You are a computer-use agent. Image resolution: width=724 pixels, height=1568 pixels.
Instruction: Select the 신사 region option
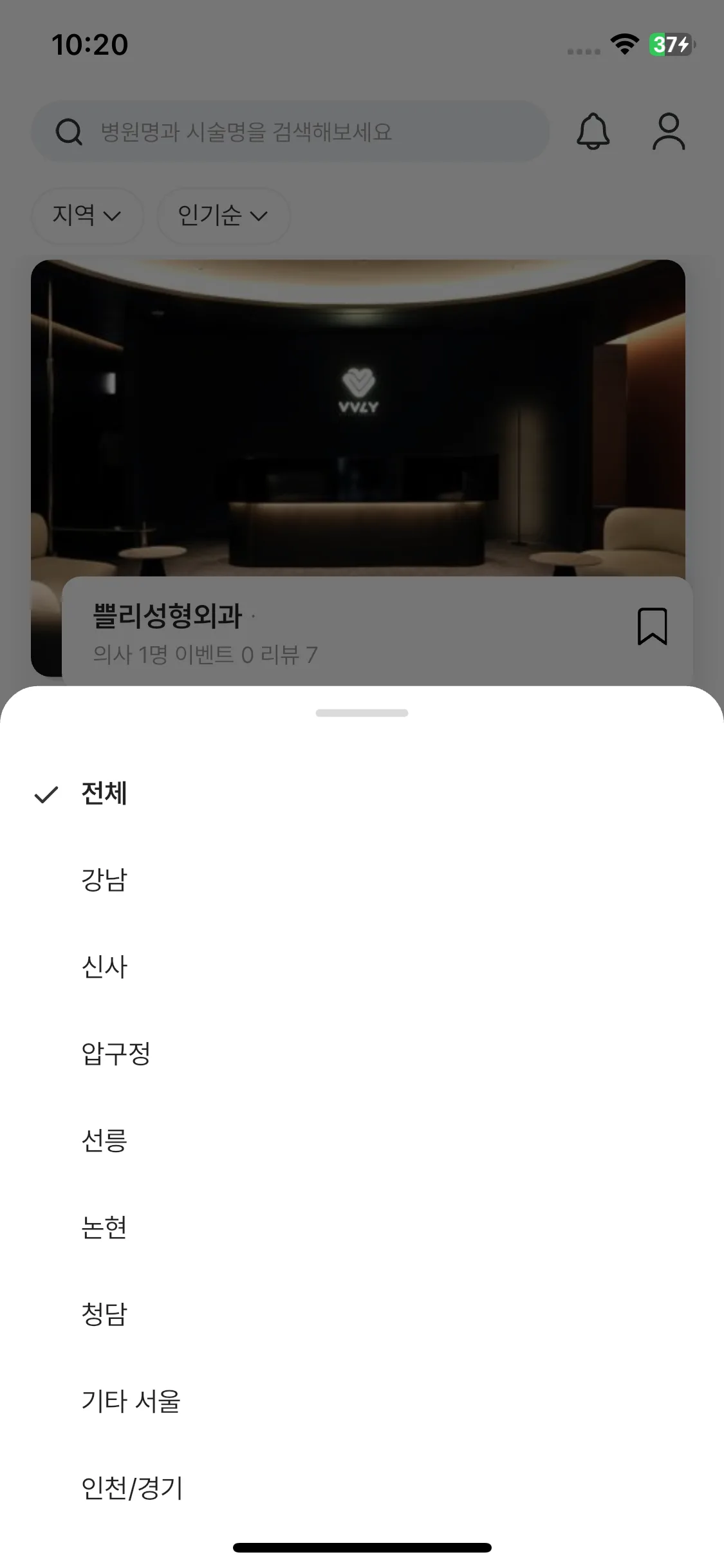pos(104,967)
